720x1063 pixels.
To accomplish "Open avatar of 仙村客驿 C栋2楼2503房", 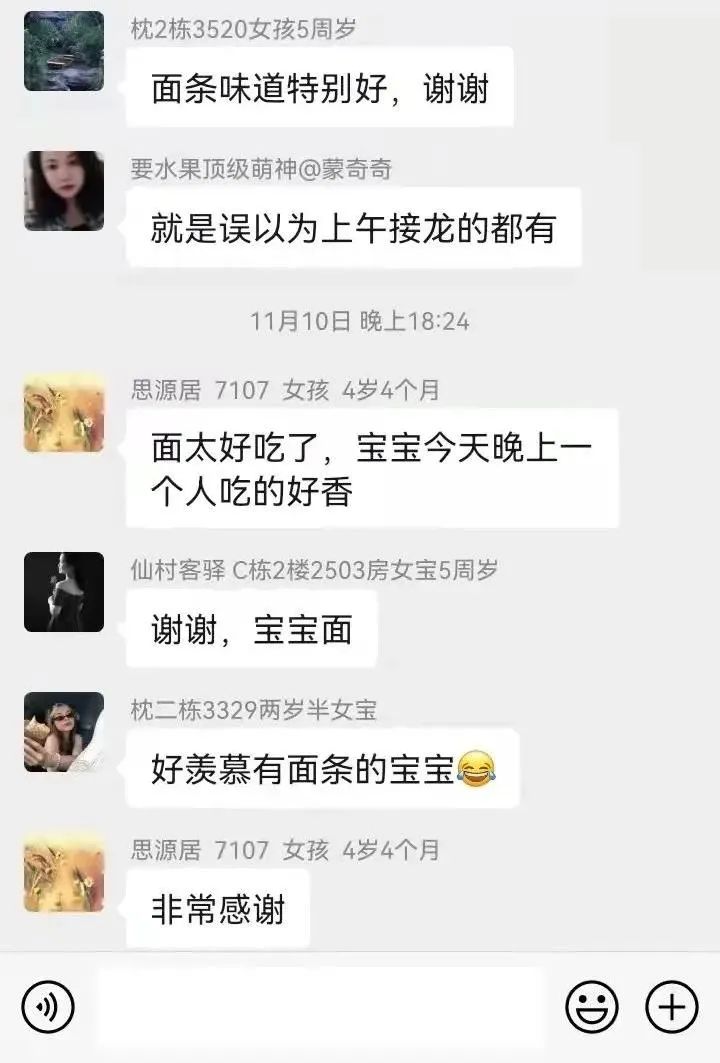I will [x=64, y=592].
